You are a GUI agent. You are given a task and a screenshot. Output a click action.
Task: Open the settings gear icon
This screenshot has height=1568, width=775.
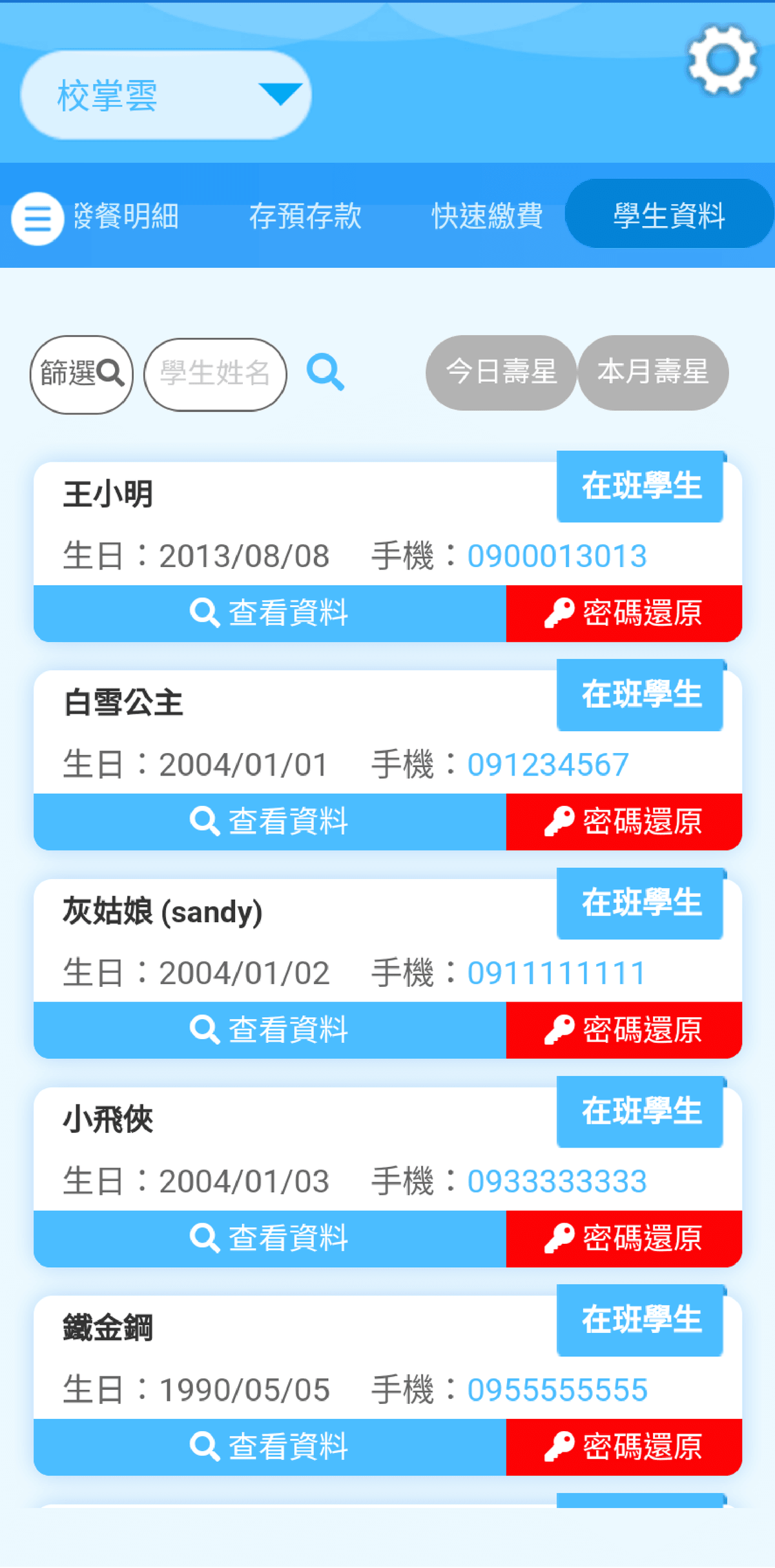click(722, 60)
